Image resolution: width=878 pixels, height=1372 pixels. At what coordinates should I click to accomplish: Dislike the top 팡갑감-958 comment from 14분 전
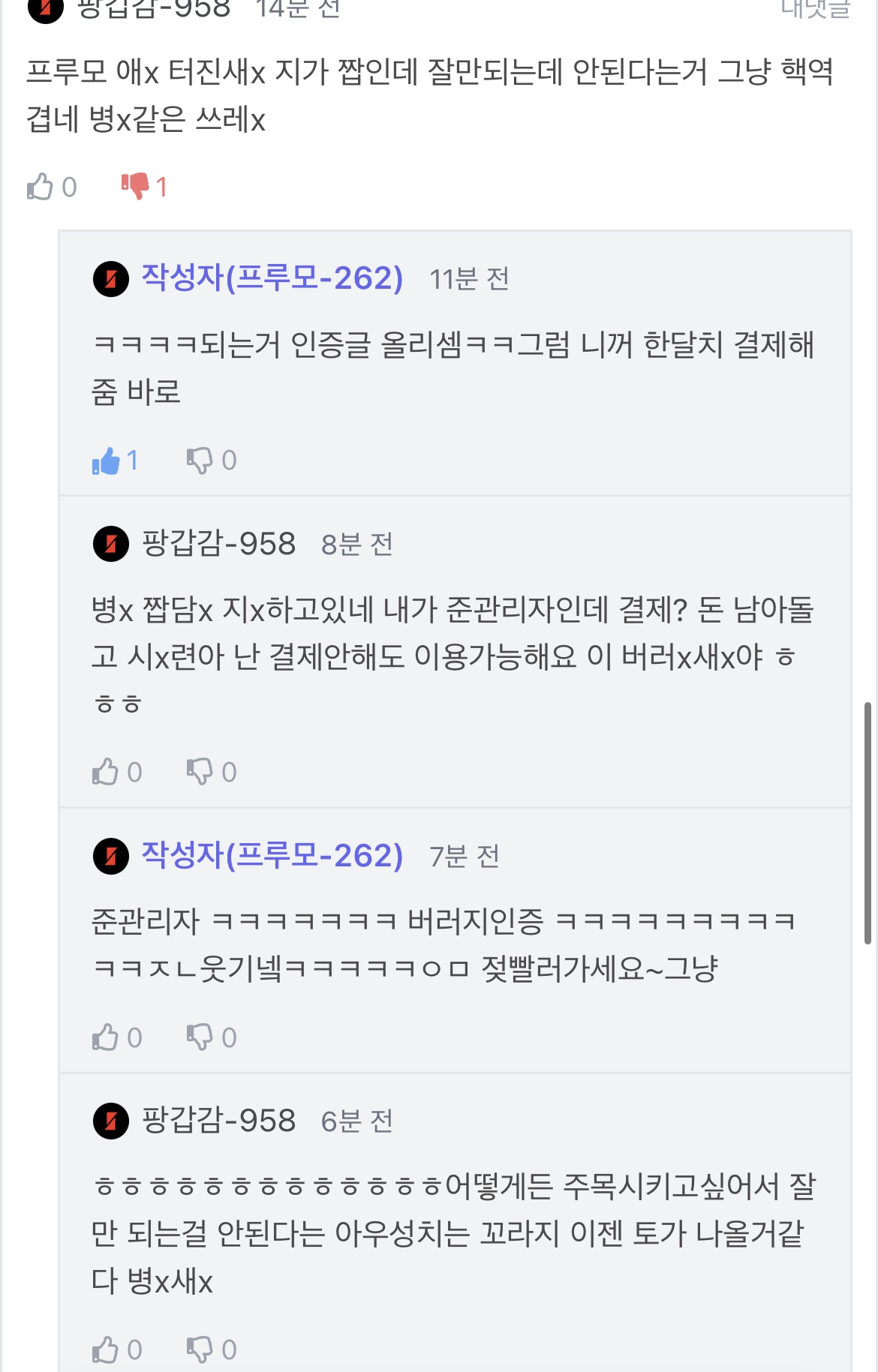tap(135, 187)
